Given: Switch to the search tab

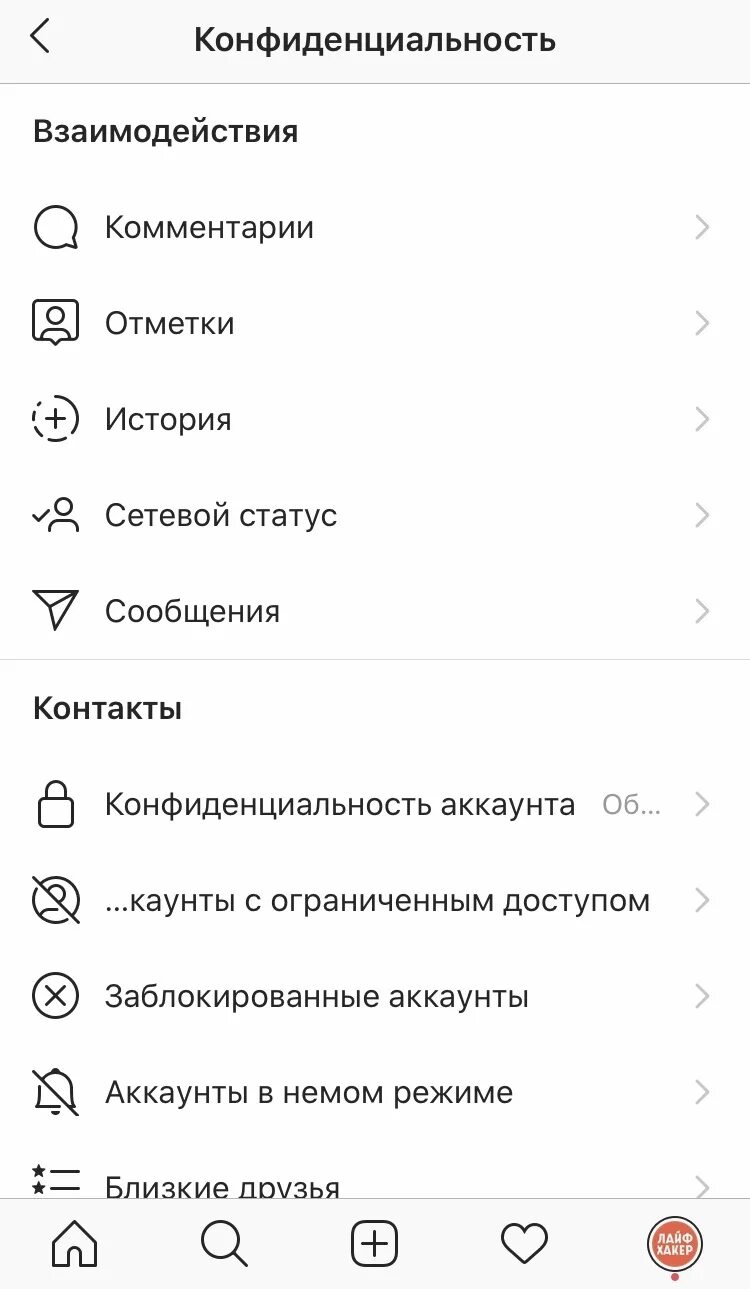Looking at the screenshot, I should click(x=224, y=1245).
